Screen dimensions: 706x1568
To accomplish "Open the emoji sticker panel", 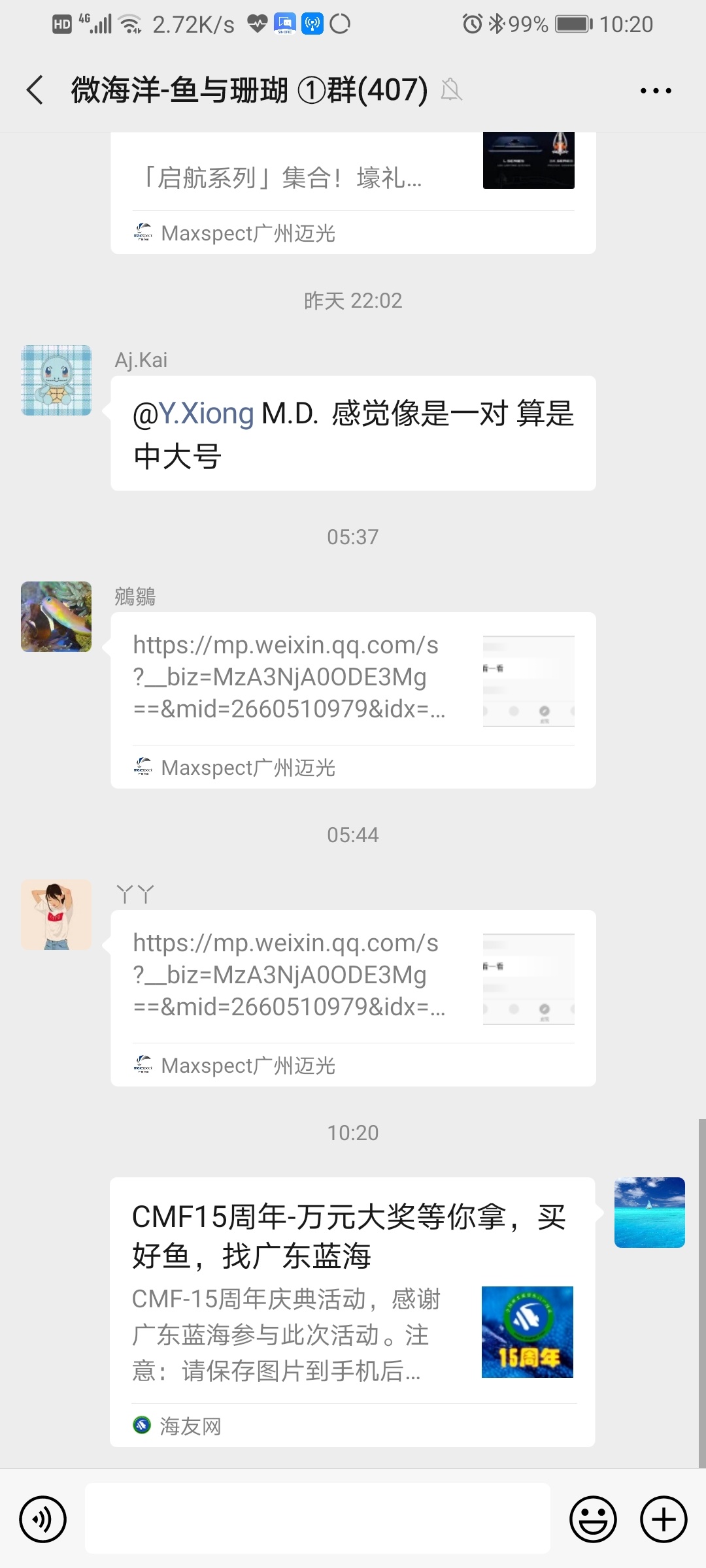I will pyautogui.click(x=593, y=1520).
